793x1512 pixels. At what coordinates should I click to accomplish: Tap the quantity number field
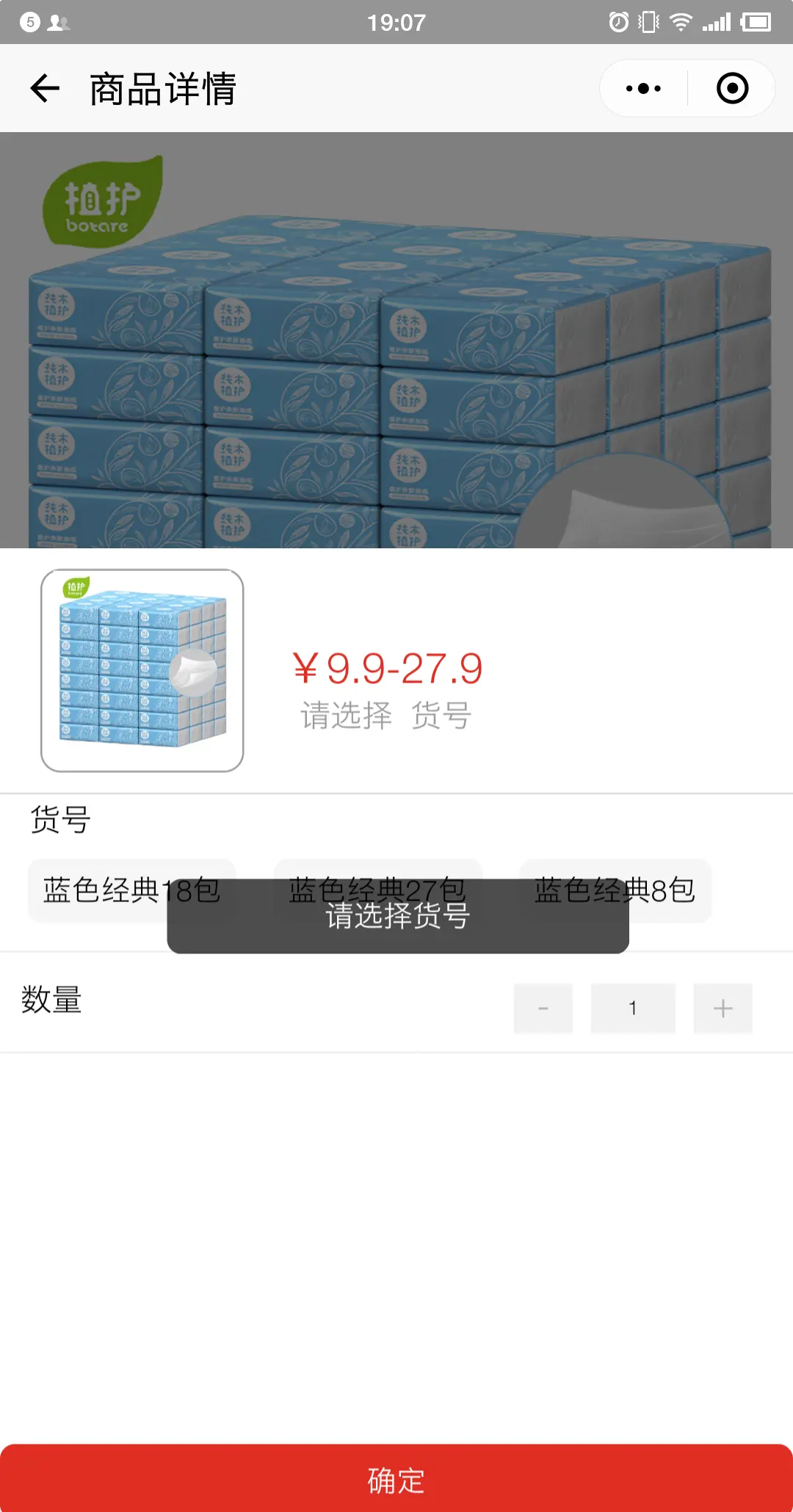click(633, 1008)
